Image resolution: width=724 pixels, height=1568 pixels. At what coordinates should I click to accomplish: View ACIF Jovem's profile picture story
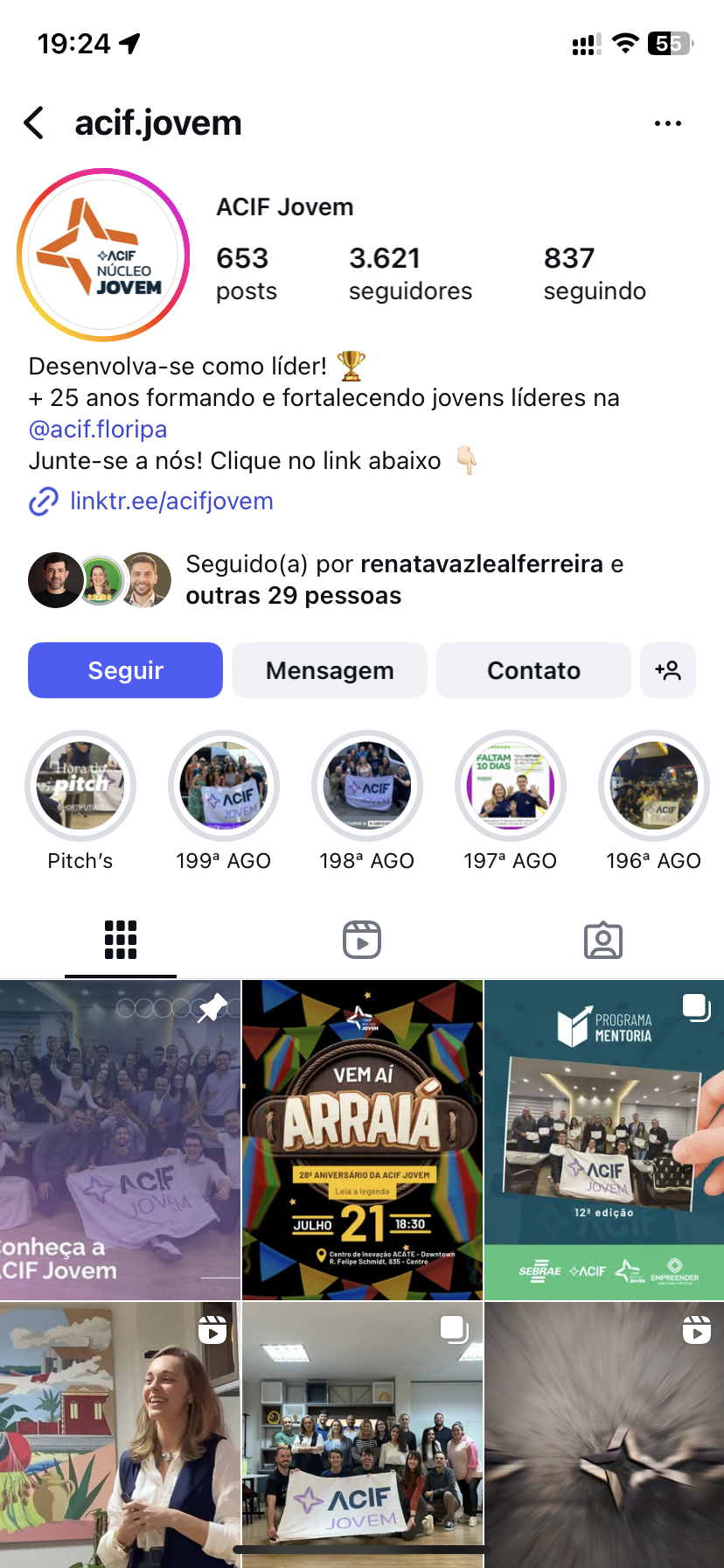tap(103, 255)
